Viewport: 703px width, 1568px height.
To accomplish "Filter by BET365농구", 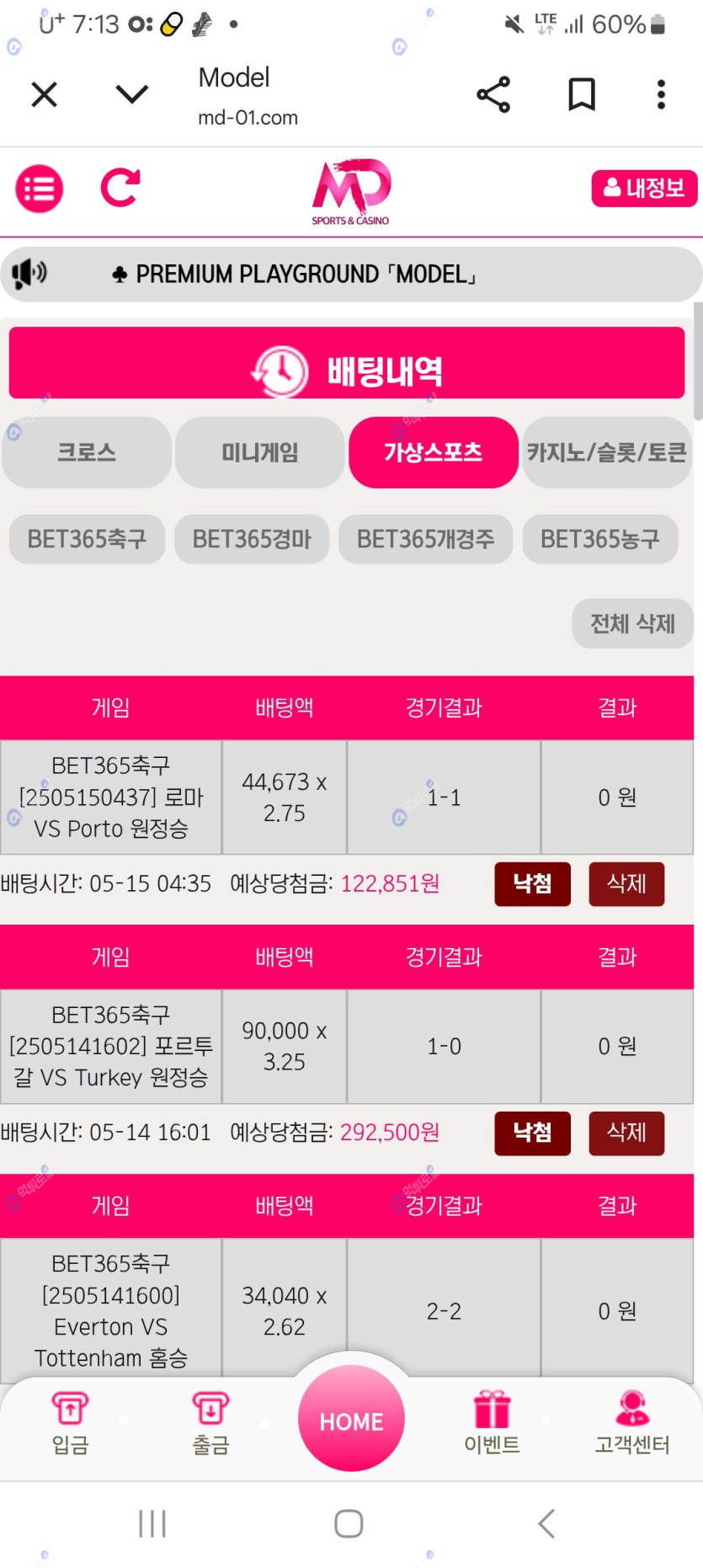I will (599, 539).
